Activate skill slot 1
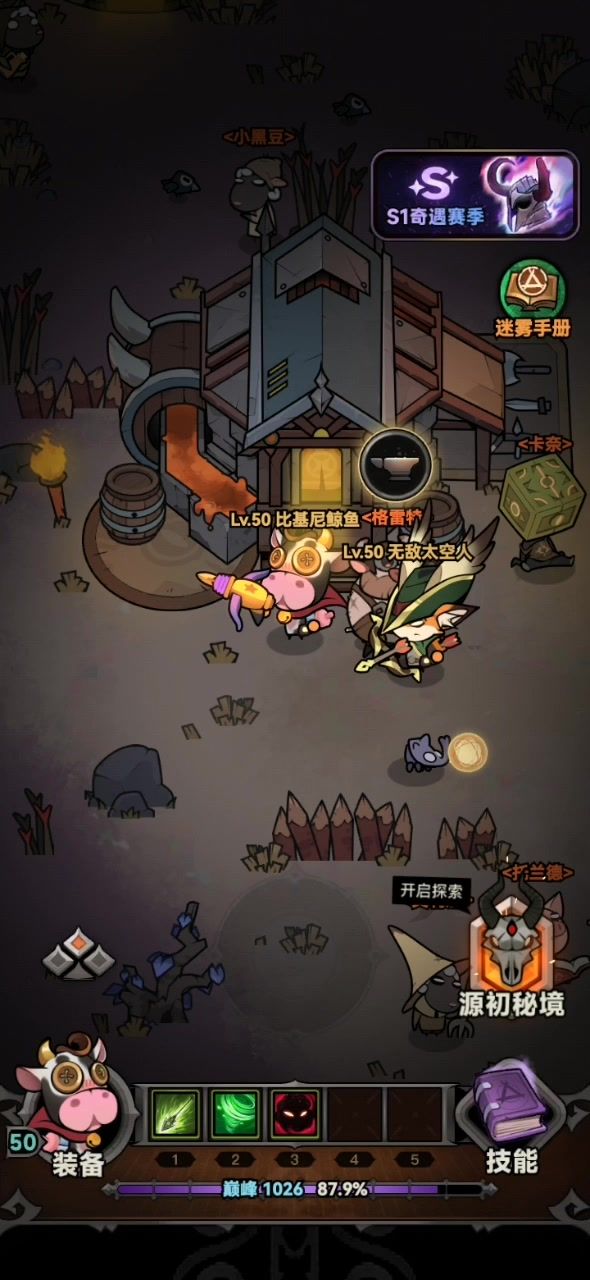 [x=175, y=1114]
